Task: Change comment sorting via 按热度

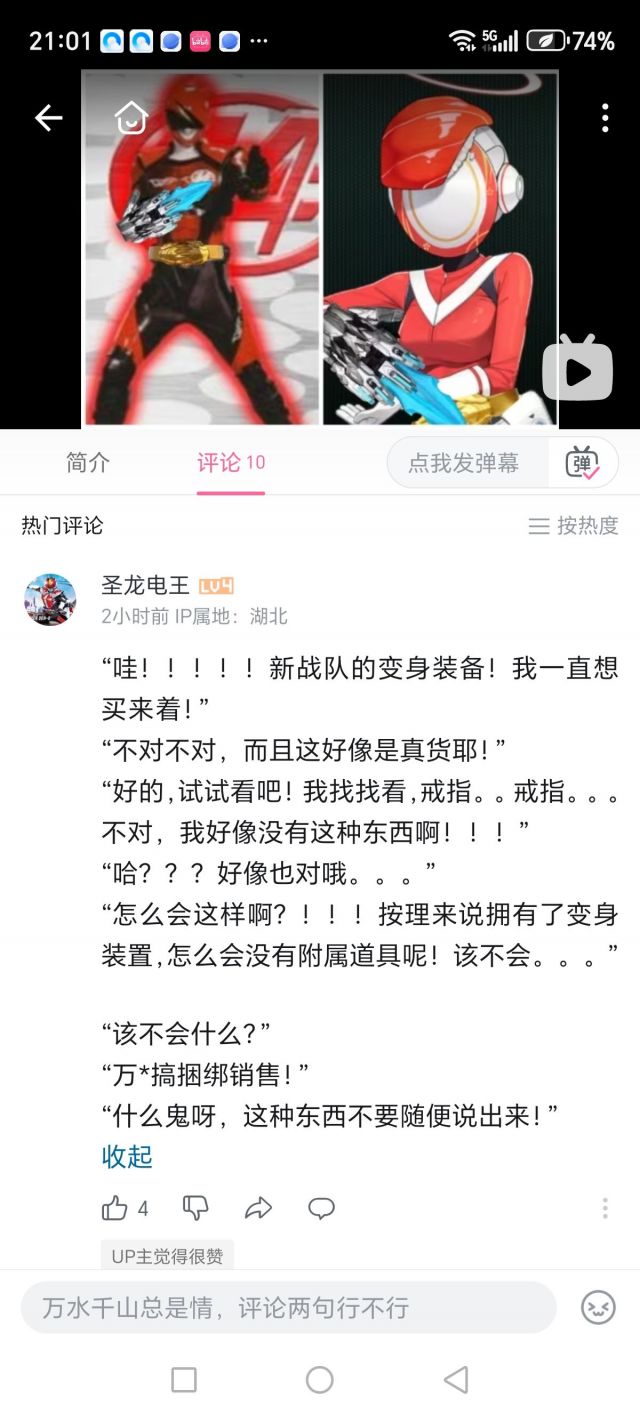Action: [x=574, y=526]
